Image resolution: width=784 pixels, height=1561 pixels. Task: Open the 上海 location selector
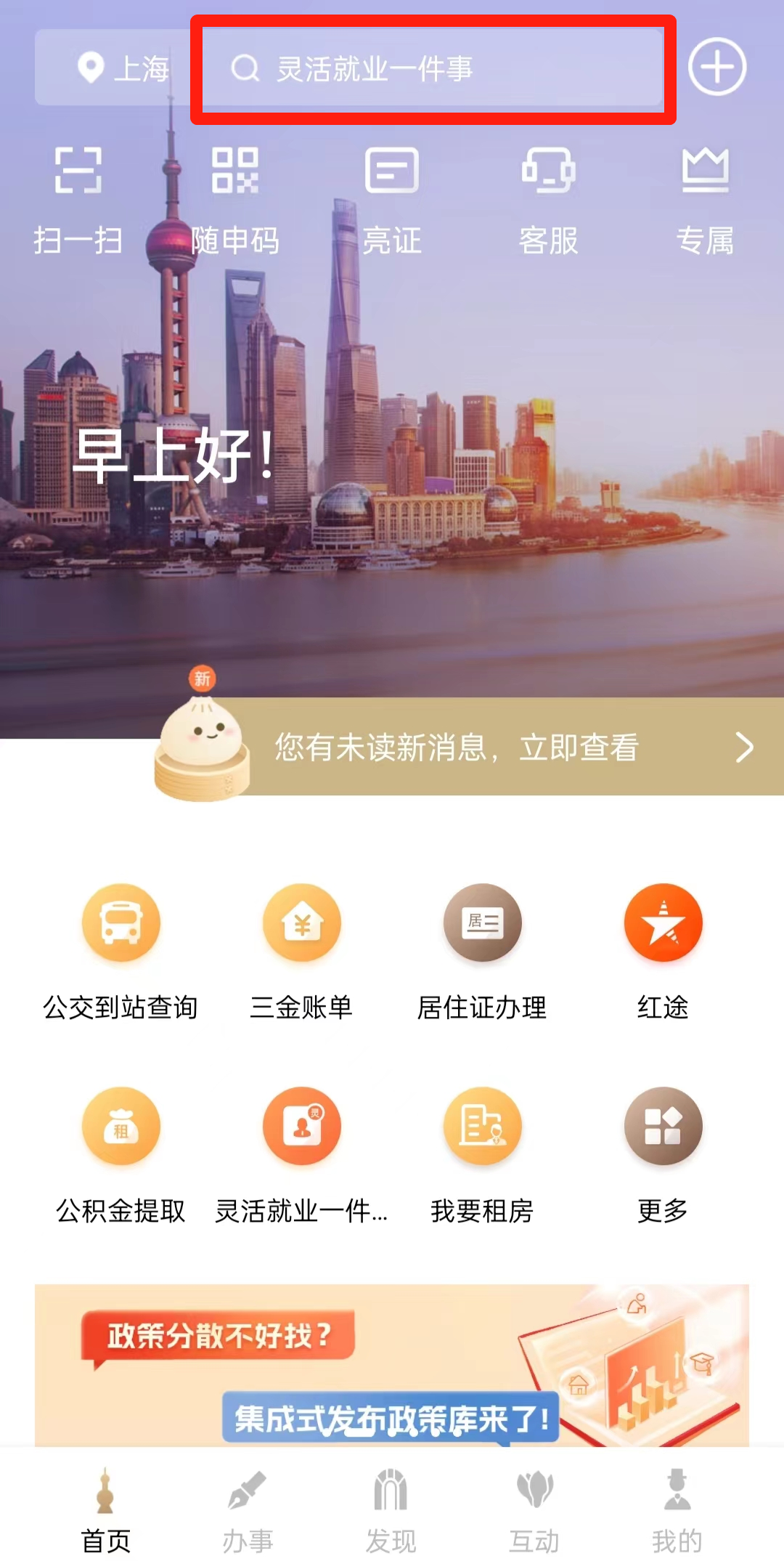tap(122, 69)
